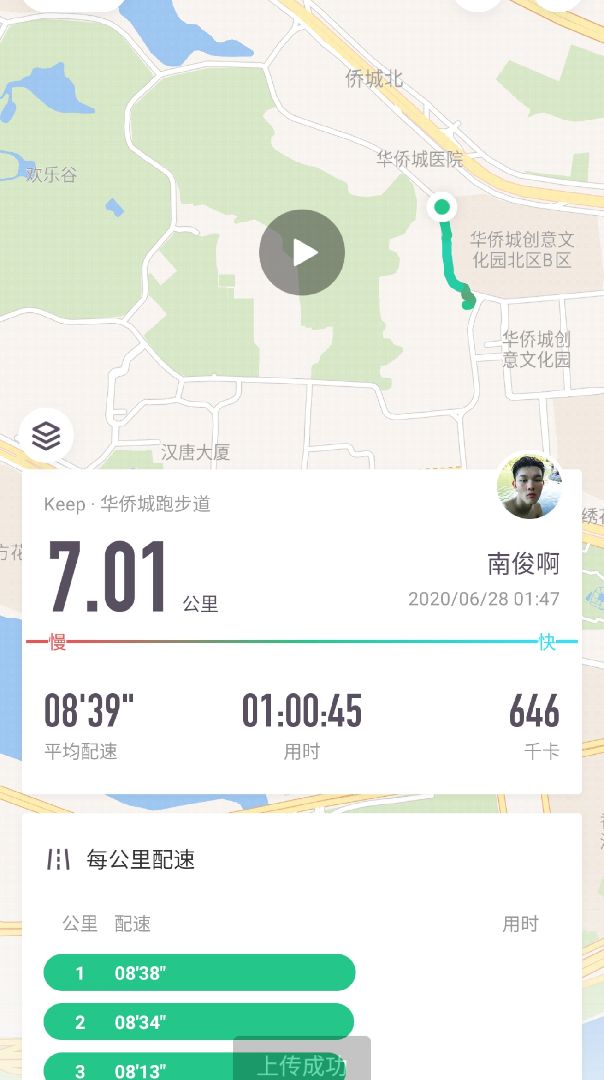Open the map layers button
Image resolution: width=604 pixels, height=1080 pixels.
click(46, 436)
